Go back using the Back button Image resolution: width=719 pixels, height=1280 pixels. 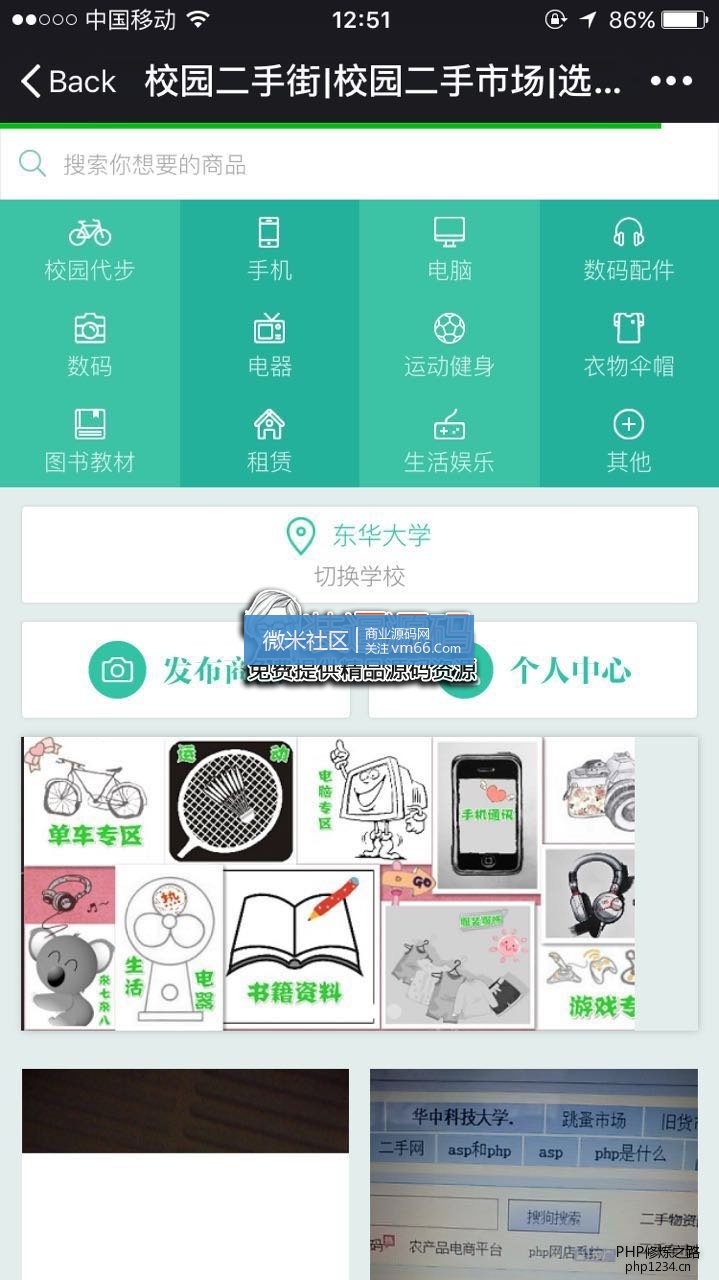(x=68, y=81)
